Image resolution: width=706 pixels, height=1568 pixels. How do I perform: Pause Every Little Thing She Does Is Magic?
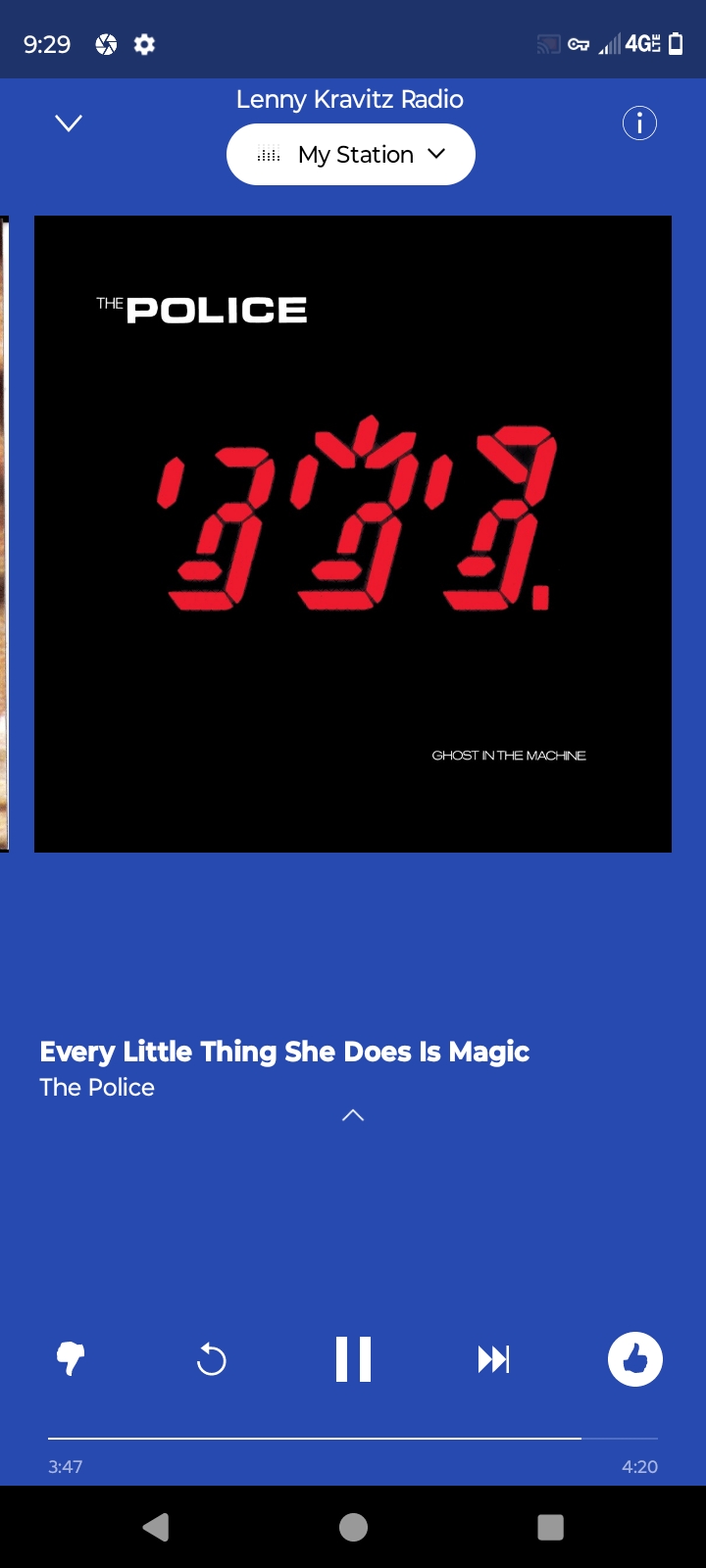(x=353, y=1359)
